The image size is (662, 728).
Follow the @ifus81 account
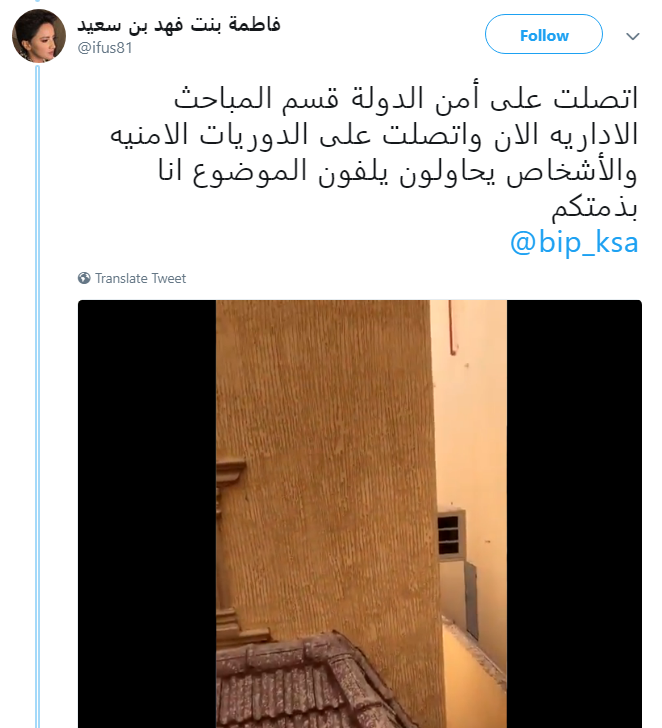pyautogui.click(x=543, y=35)
